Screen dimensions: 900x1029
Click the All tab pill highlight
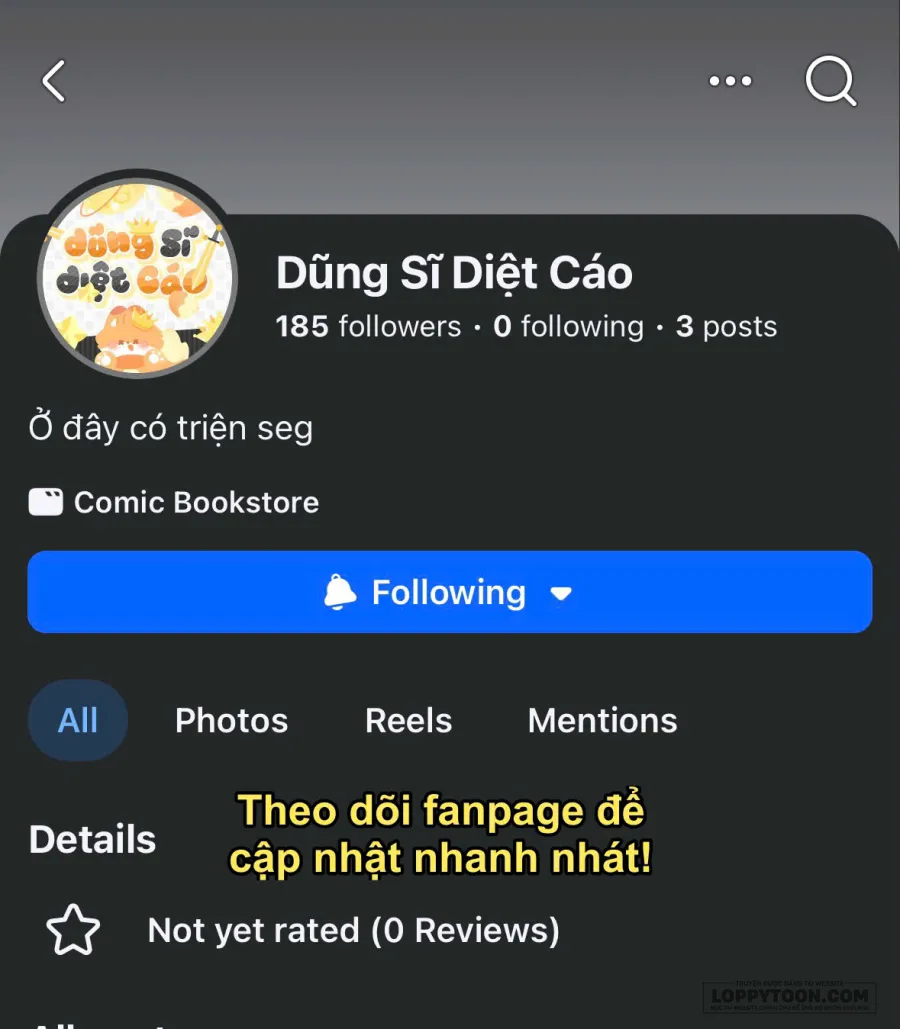(77, 720)
